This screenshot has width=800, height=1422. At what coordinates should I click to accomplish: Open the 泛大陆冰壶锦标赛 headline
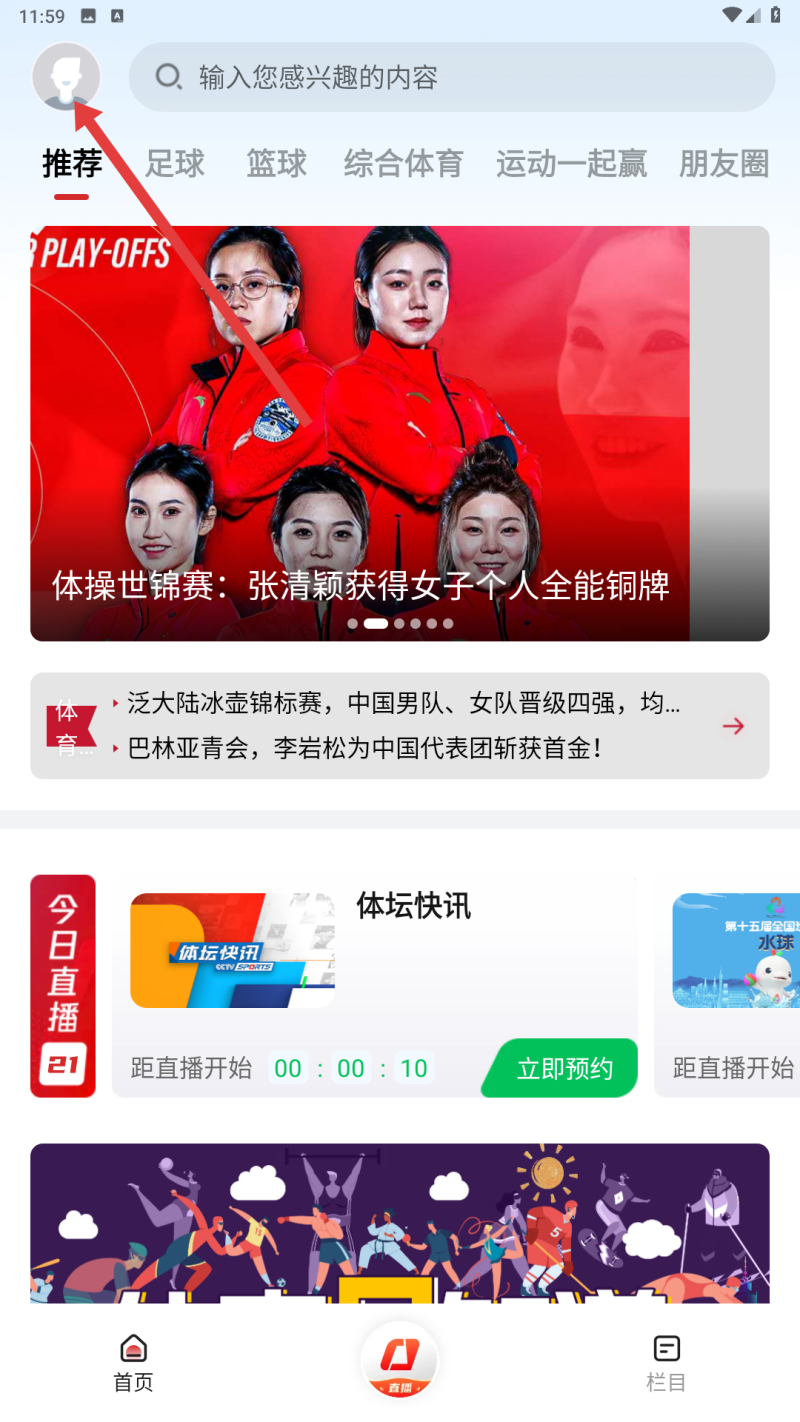coord(403,704)
